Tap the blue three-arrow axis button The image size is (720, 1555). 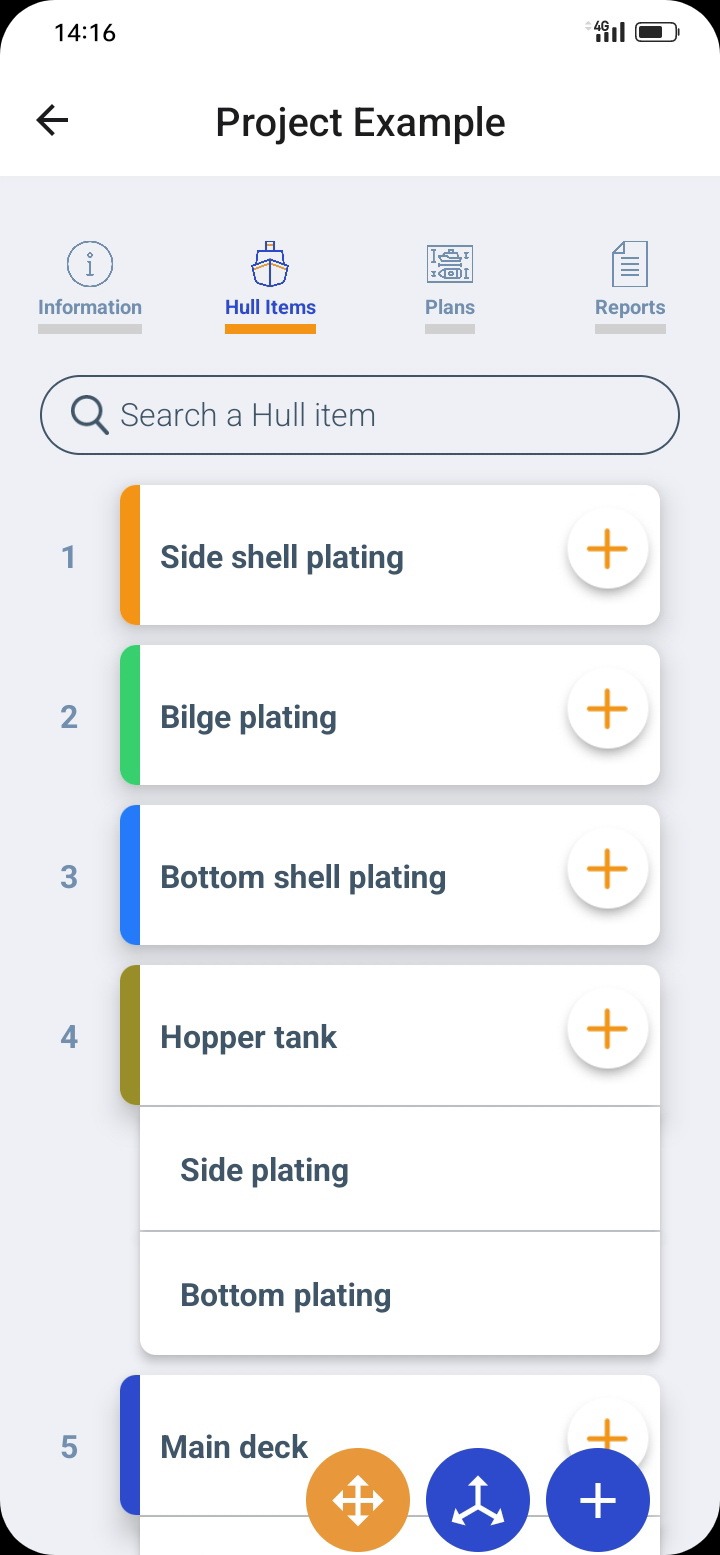tap(478, 1500)
